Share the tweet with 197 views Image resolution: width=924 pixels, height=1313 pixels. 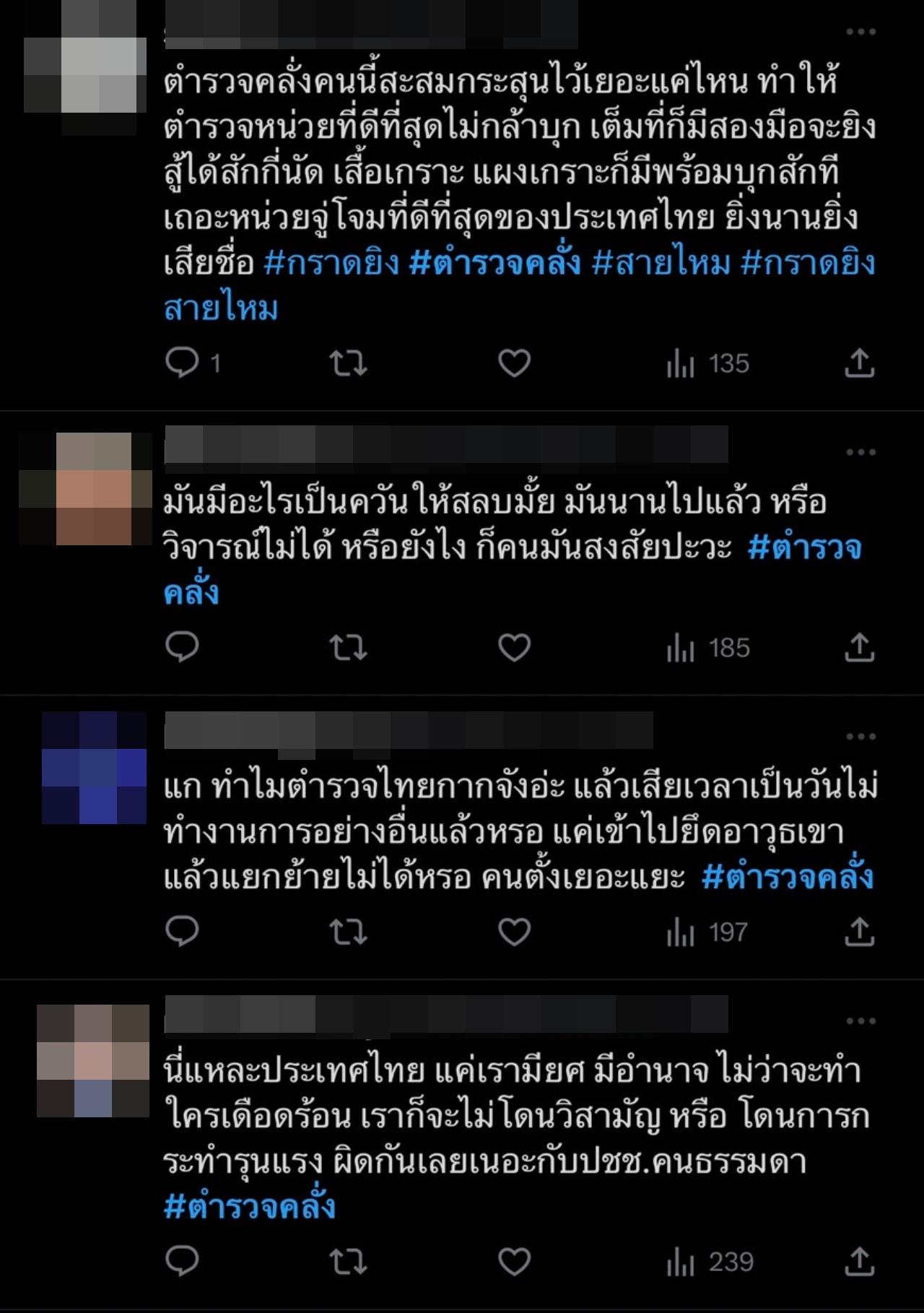pos(859,932)
